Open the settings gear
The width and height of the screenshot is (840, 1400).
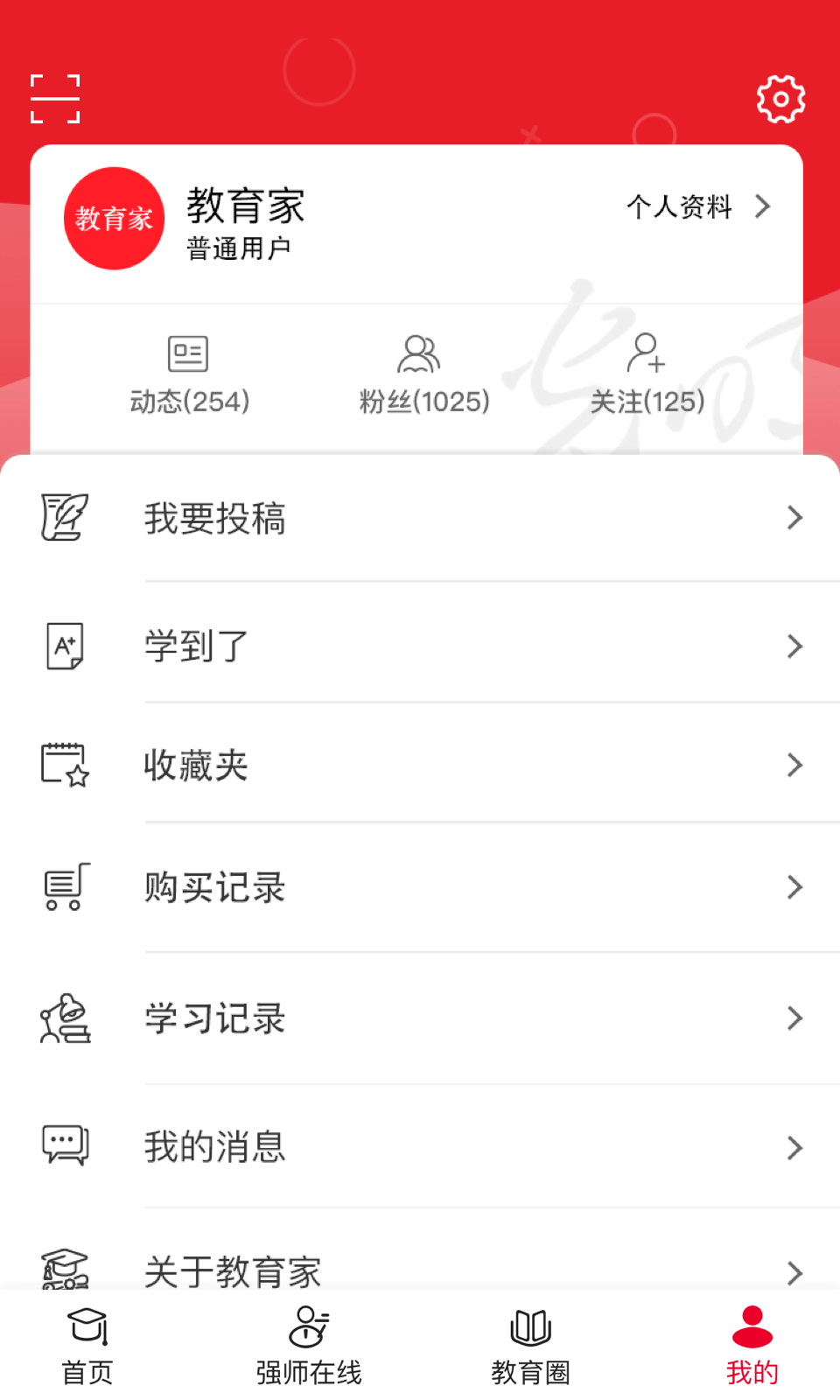click(780, 98)
